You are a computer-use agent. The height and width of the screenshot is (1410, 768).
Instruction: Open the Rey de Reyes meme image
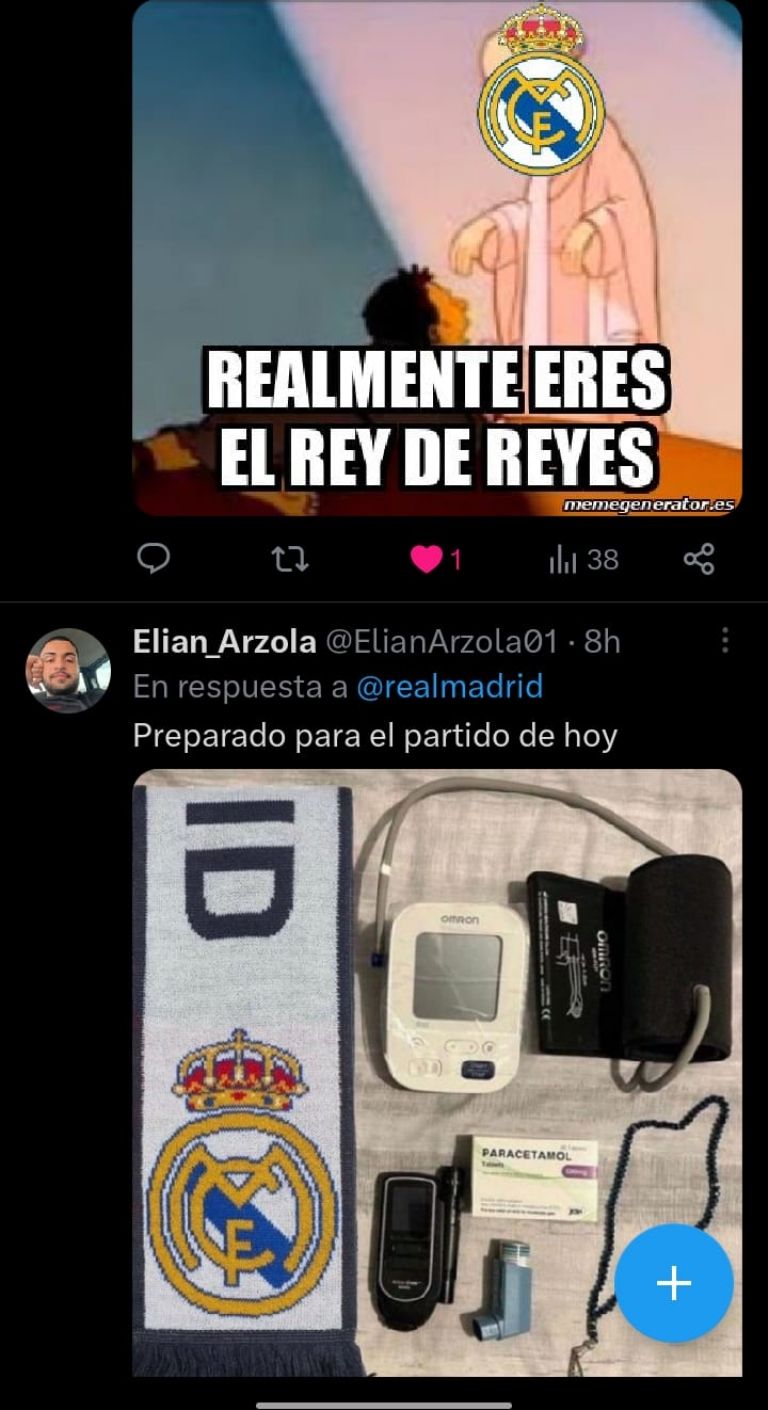coord(437,258)
